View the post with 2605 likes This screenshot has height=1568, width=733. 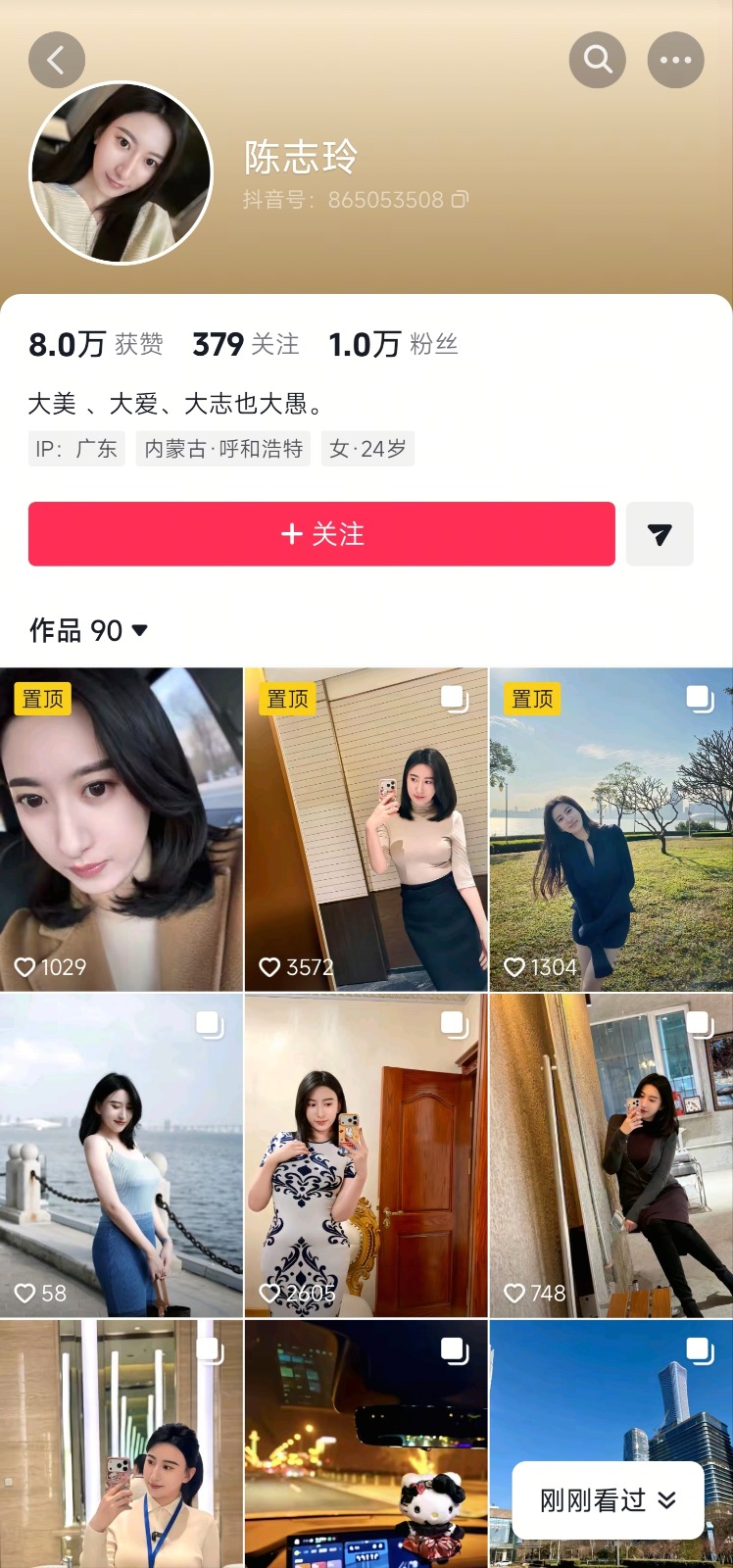click(x=366, y=1154)
